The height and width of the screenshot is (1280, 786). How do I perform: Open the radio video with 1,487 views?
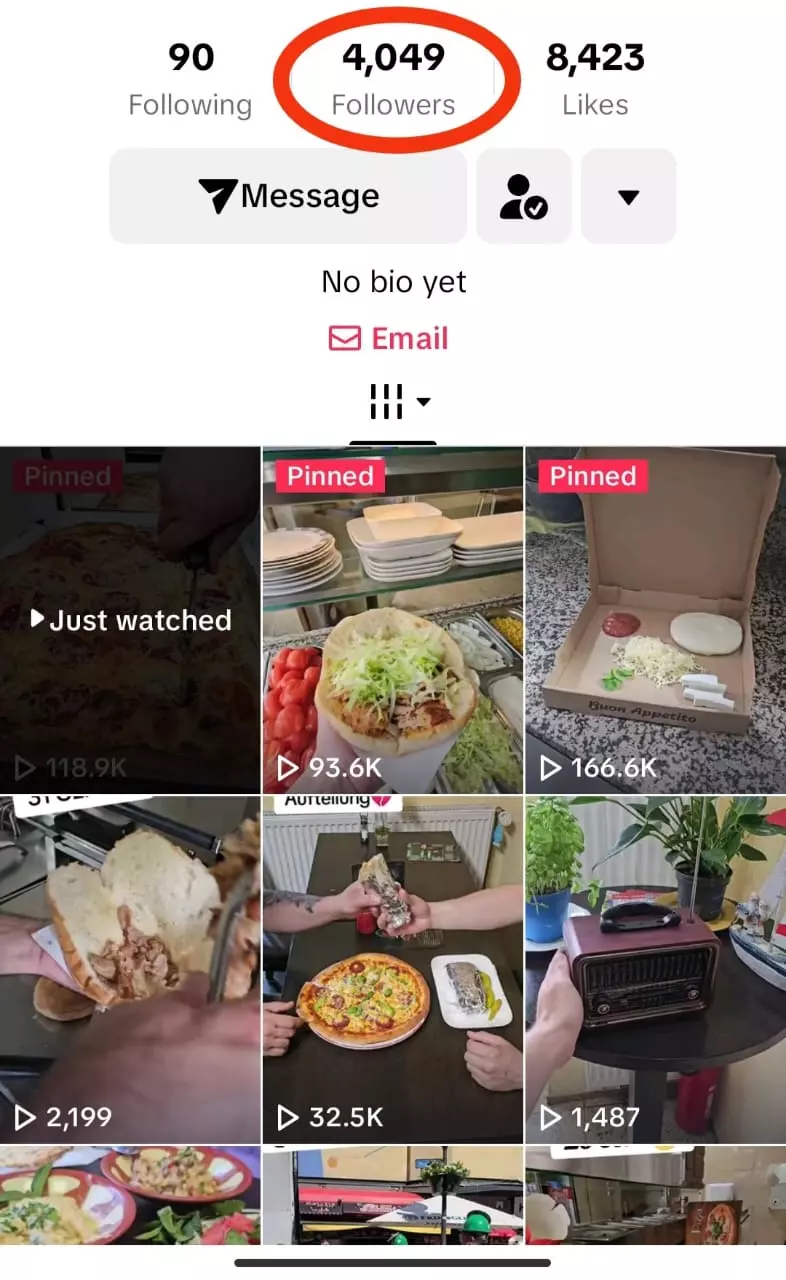coord(655,970)
